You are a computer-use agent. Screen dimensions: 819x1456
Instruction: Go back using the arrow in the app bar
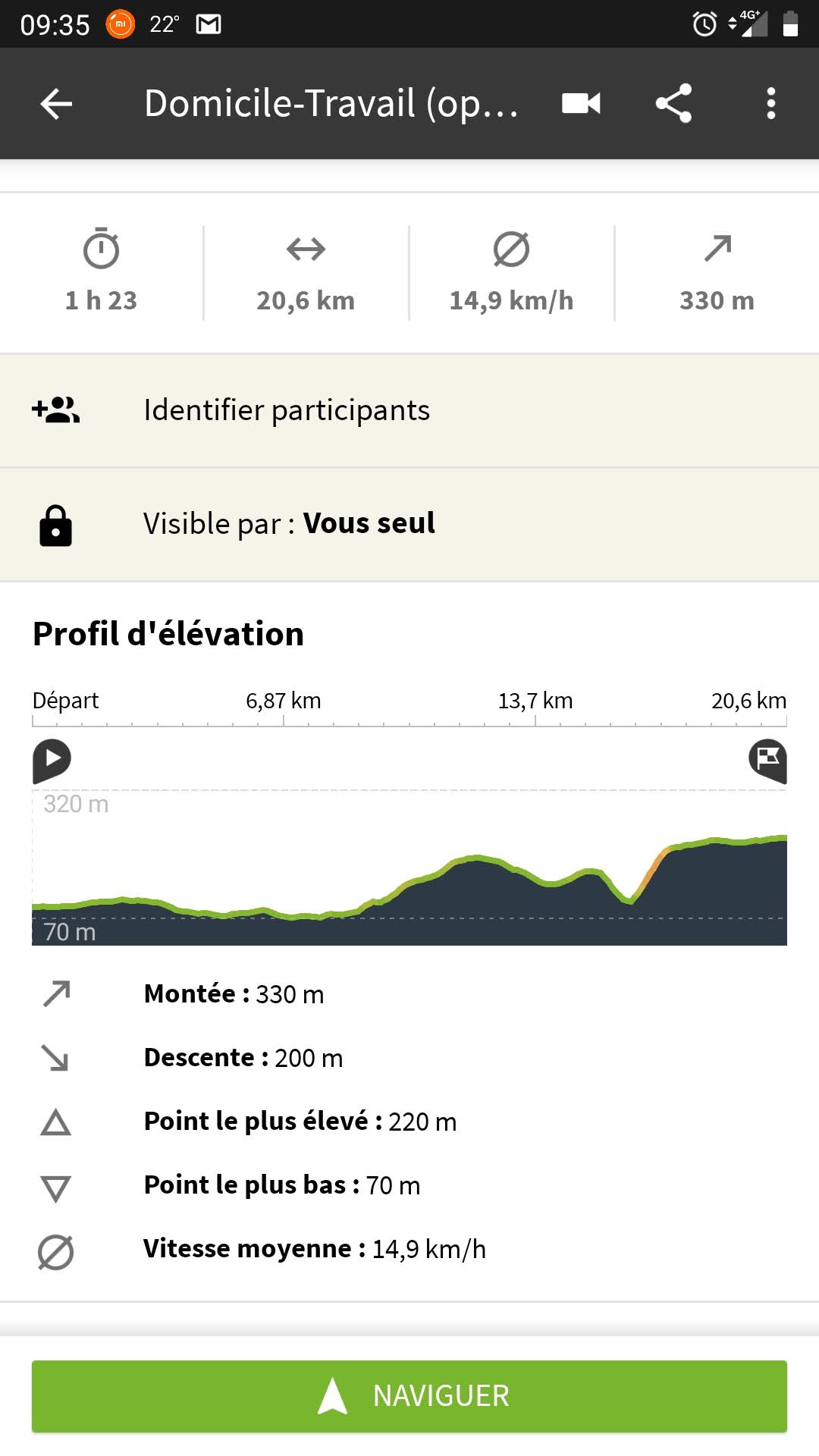(56, 104)
